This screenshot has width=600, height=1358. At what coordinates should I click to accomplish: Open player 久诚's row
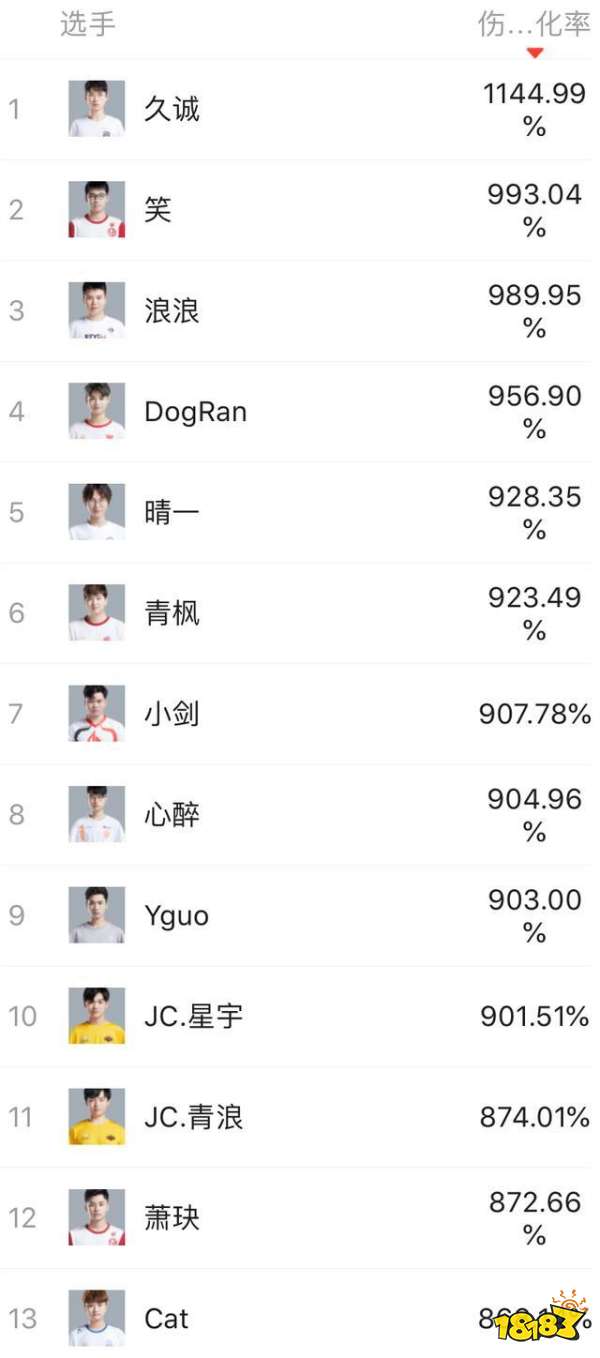click(x=172, y=108)
